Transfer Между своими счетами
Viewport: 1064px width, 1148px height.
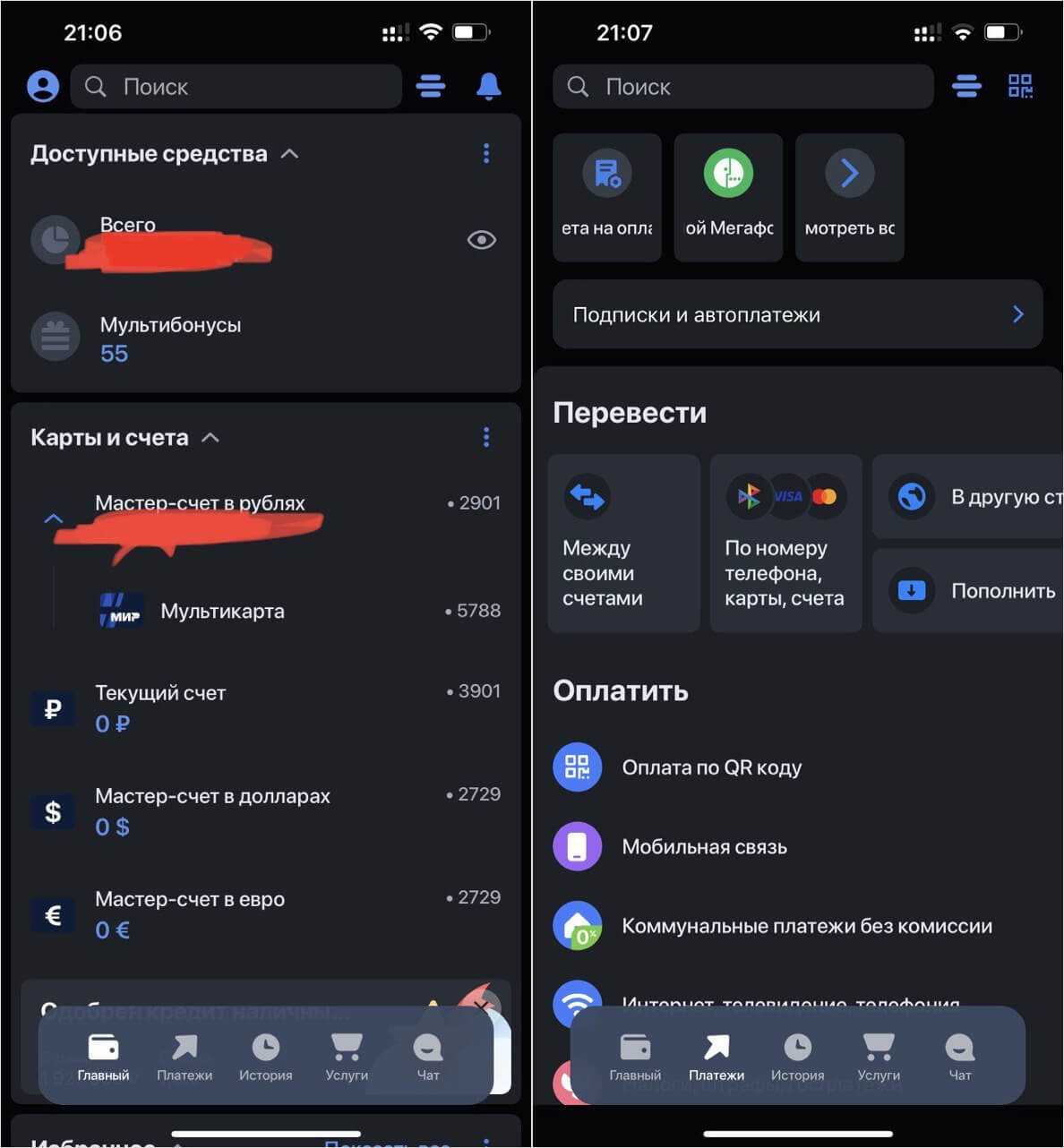(623, 544)
